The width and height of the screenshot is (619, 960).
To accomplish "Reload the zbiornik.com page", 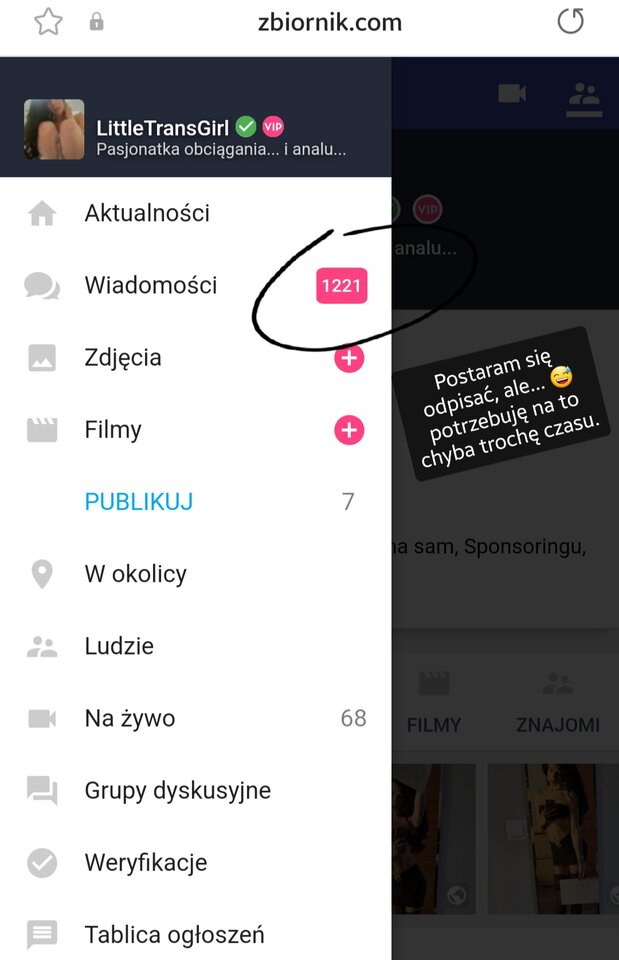I will click(x=570, y=22).
